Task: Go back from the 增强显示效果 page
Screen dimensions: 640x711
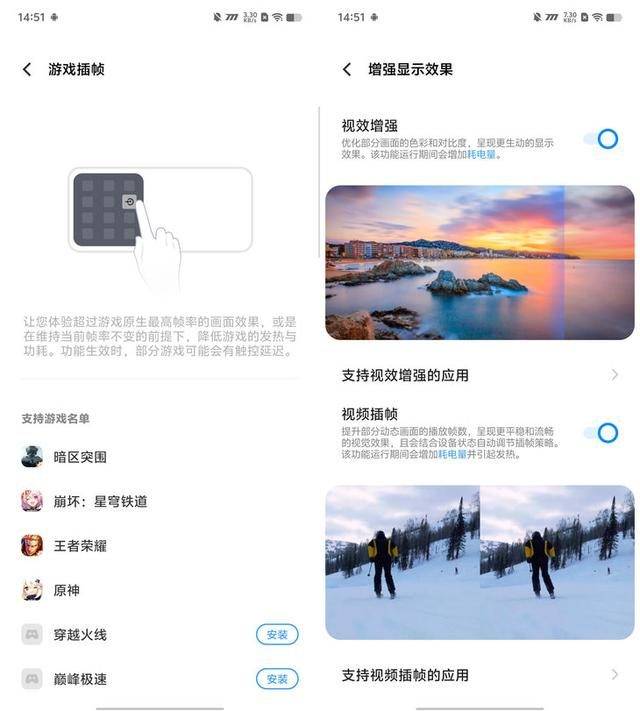Action: click(x=347, y=69)
